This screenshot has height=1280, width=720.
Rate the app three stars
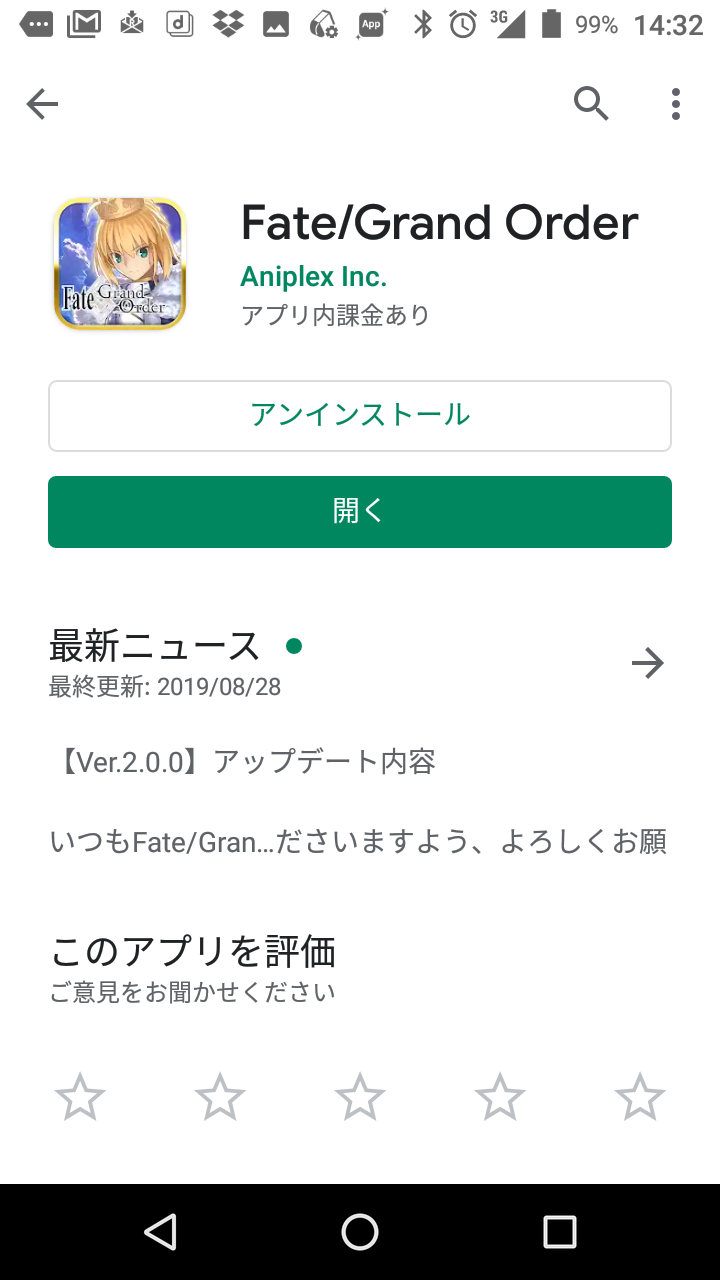click(x=360, y=1097)
